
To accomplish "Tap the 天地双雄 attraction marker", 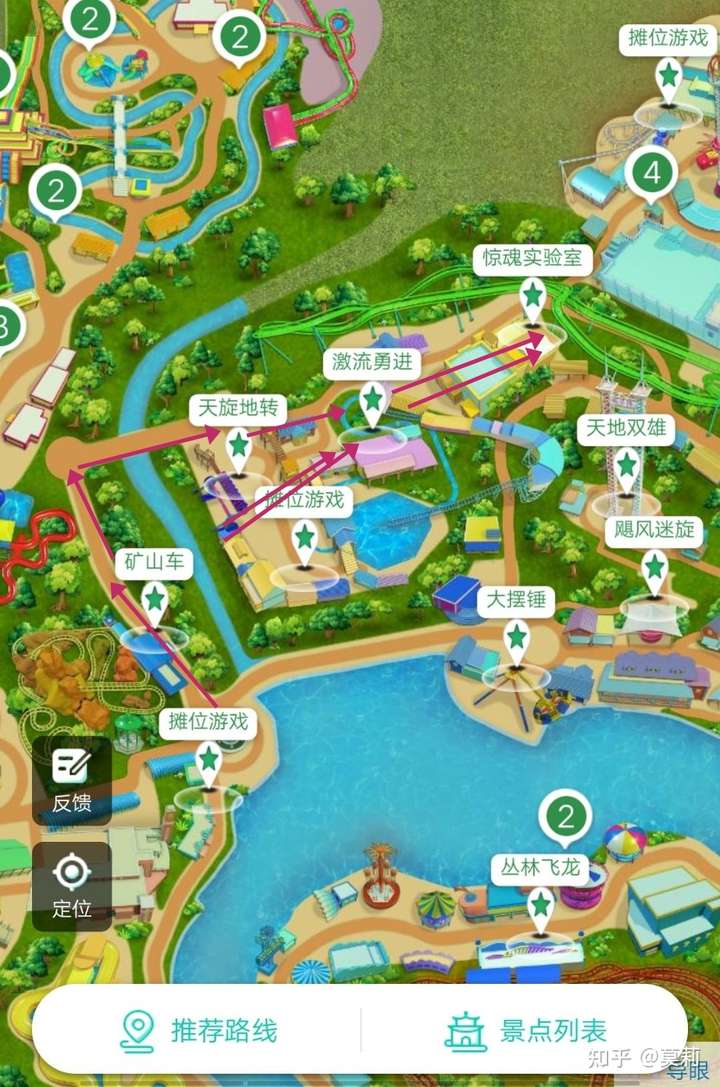I will click(626, 466).
